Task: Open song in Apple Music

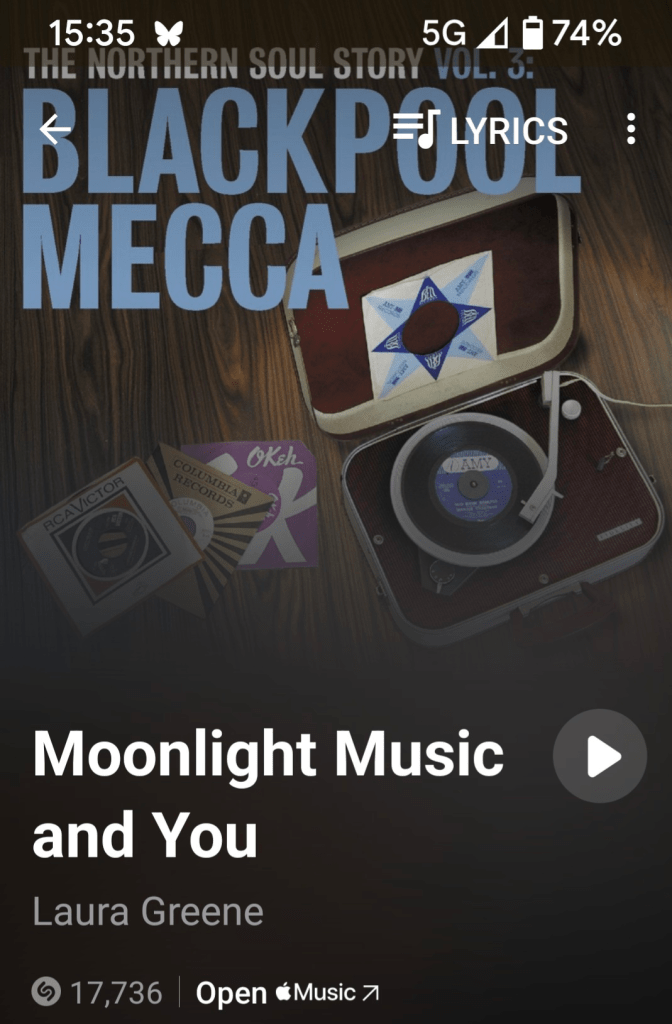Action: (x=288, y=993)
